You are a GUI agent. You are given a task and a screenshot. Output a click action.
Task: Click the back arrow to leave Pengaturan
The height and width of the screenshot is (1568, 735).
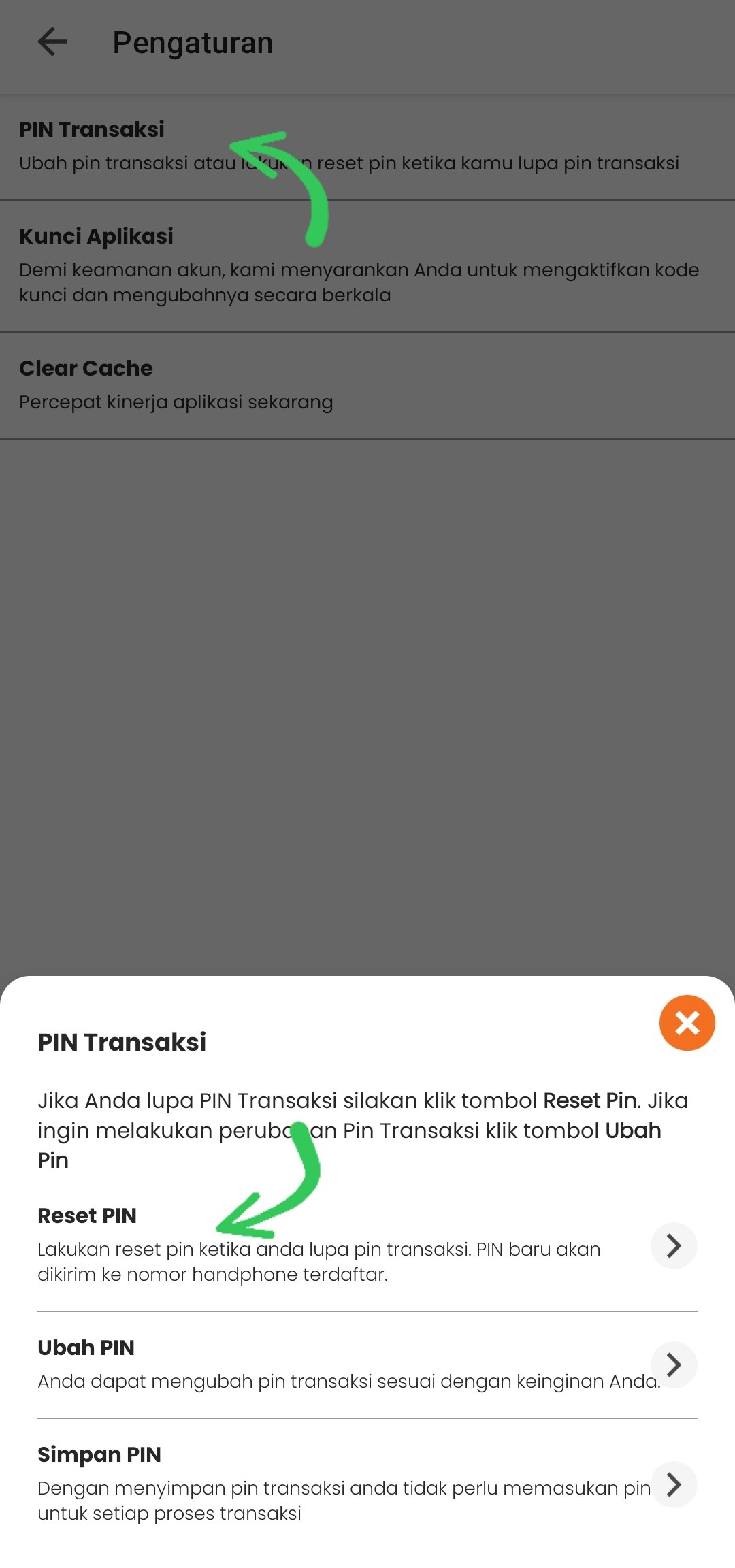(51, 42)
